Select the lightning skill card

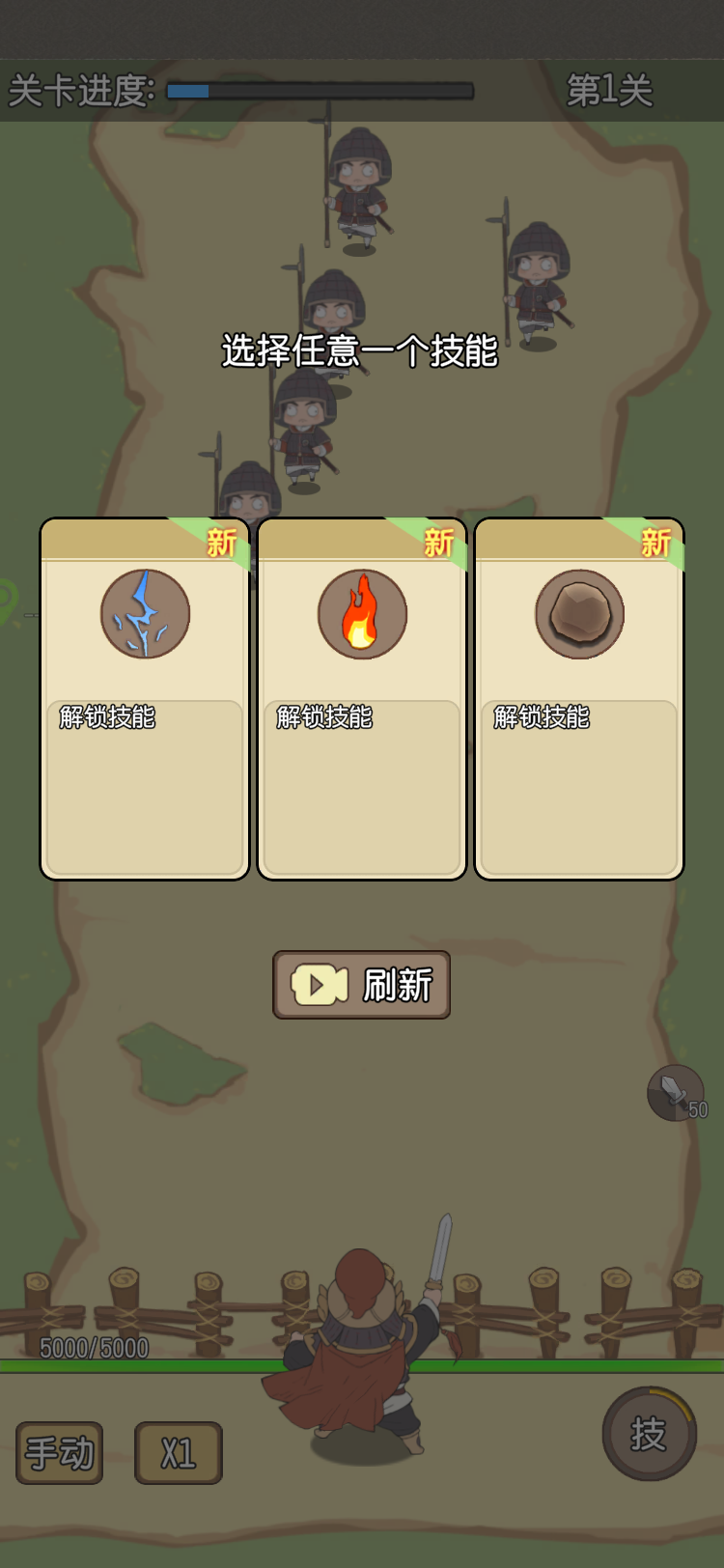[145, 699]
